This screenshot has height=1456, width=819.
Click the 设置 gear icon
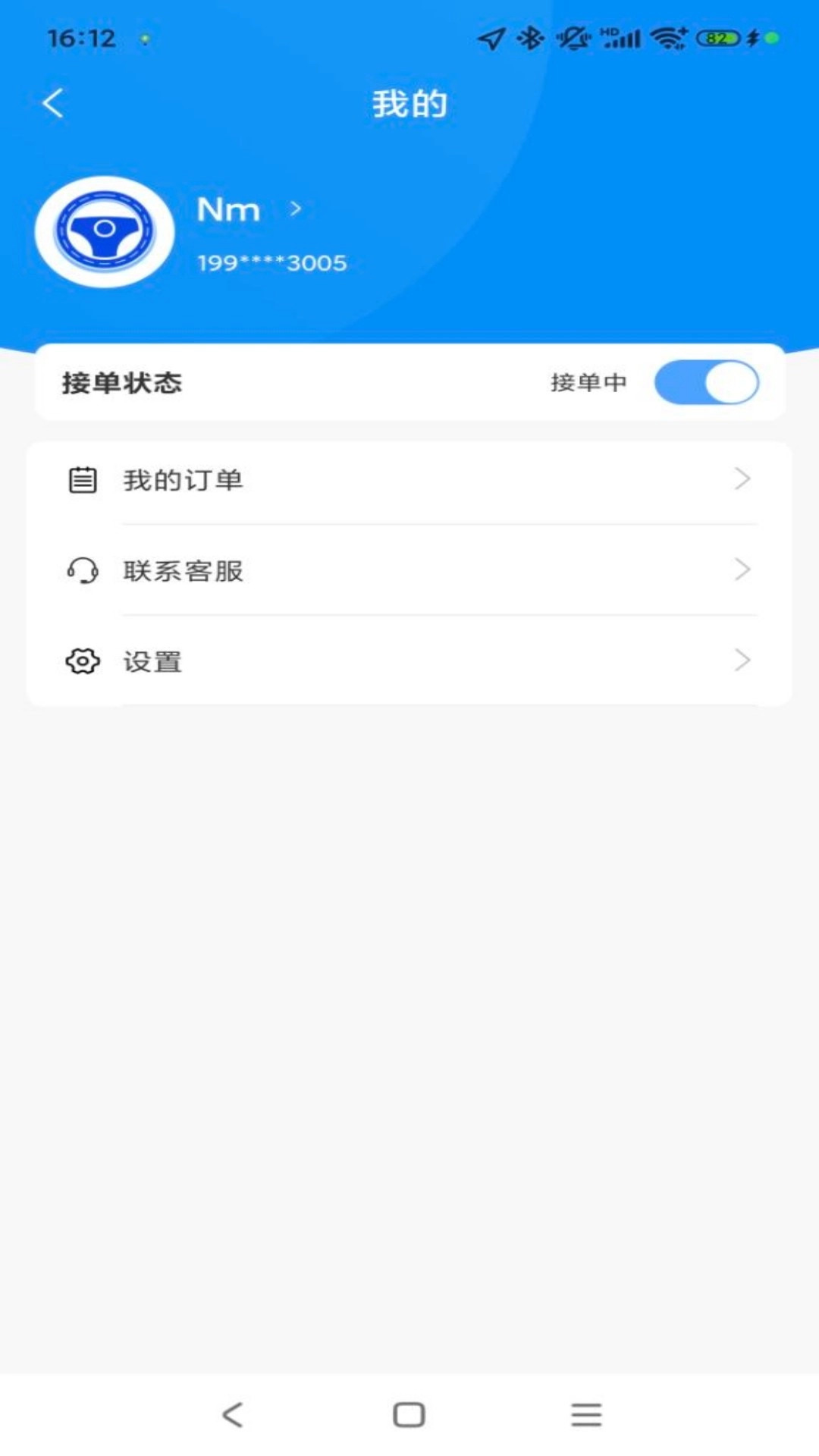pos(82,661)
